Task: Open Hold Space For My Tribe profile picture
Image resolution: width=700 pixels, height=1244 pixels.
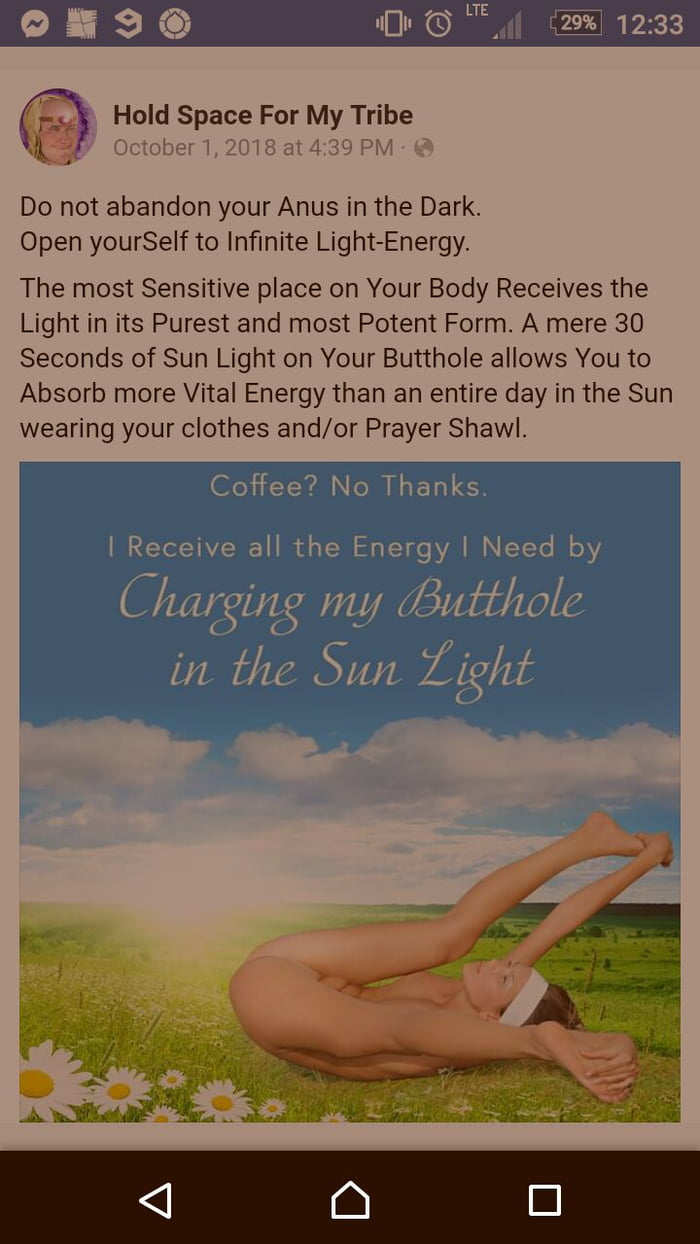Action: (x=58, y=127)
